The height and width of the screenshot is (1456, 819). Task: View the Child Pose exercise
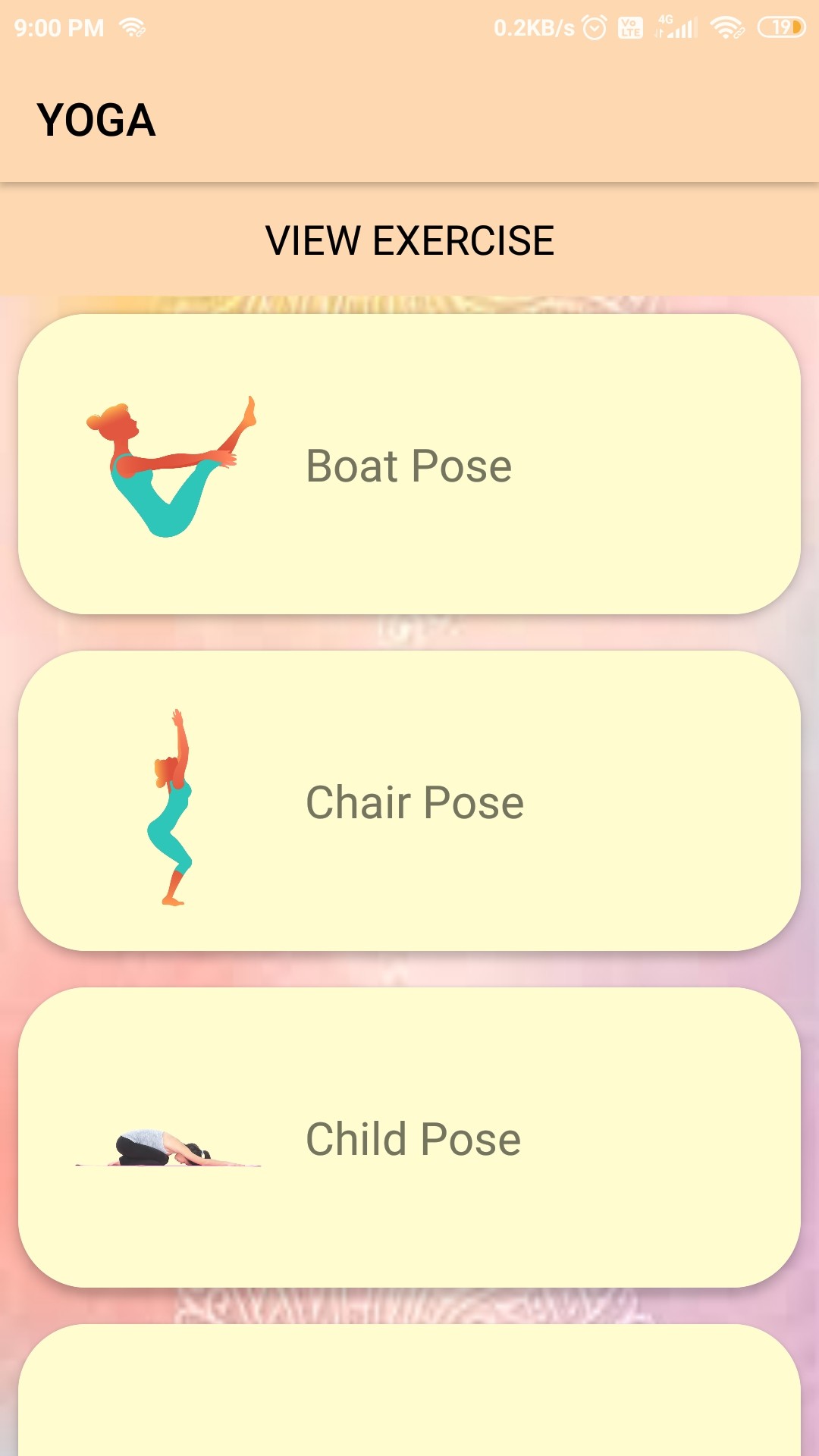(409, 1137)
